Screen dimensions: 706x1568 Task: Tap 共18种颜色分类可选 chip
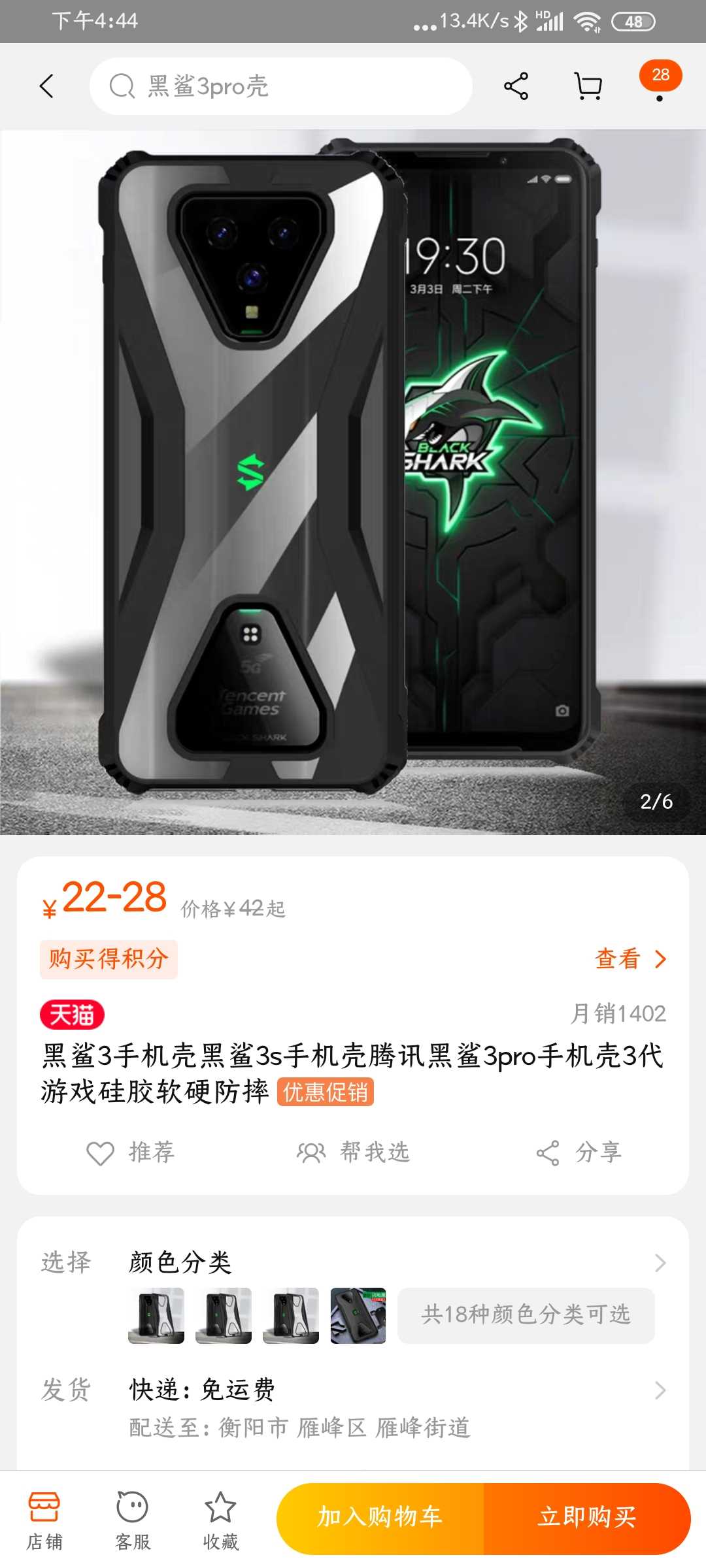(x=526, y=1315)
